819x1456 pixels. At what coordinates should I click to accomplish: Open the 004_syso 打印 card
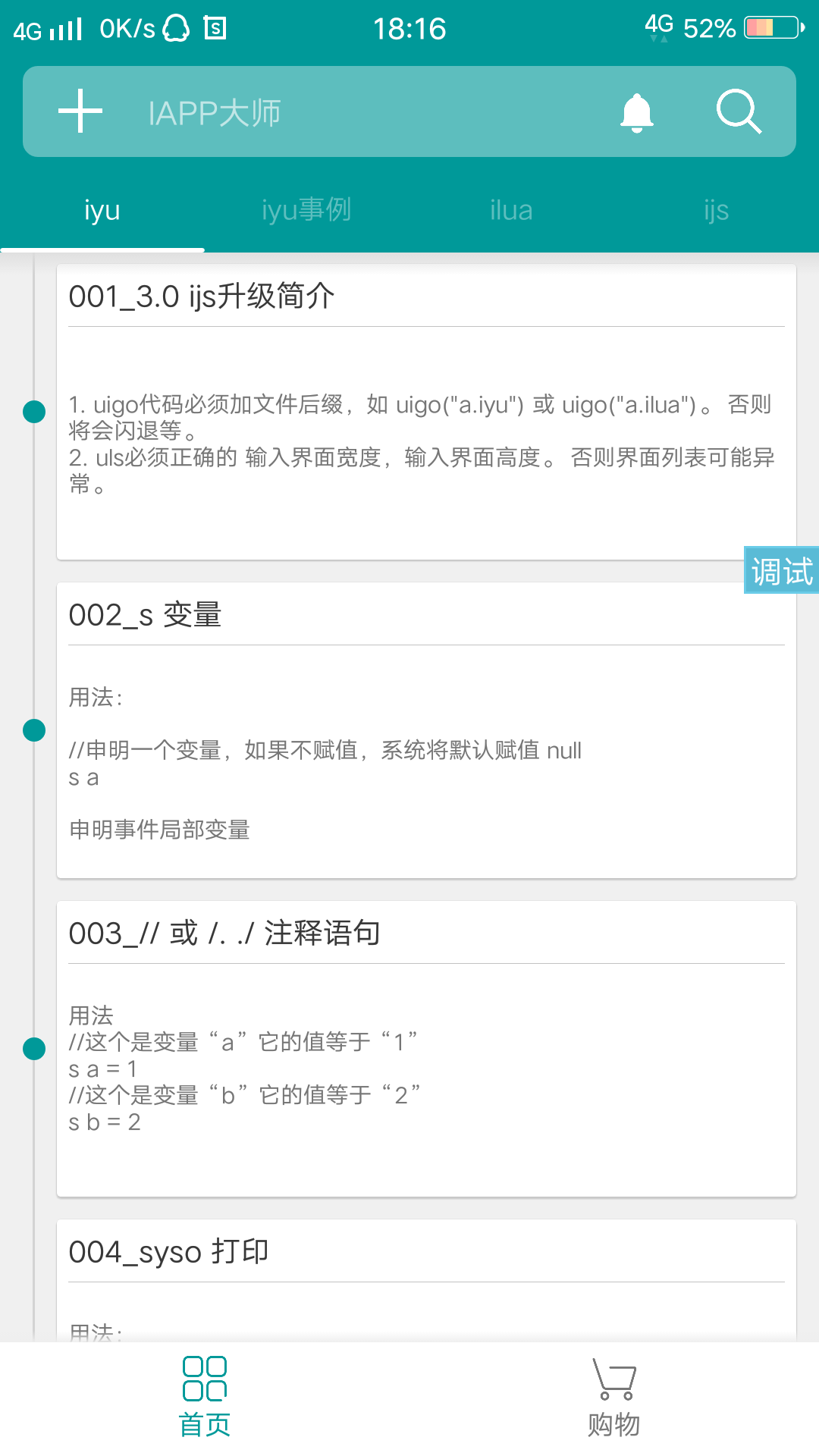click(426, 1280)
